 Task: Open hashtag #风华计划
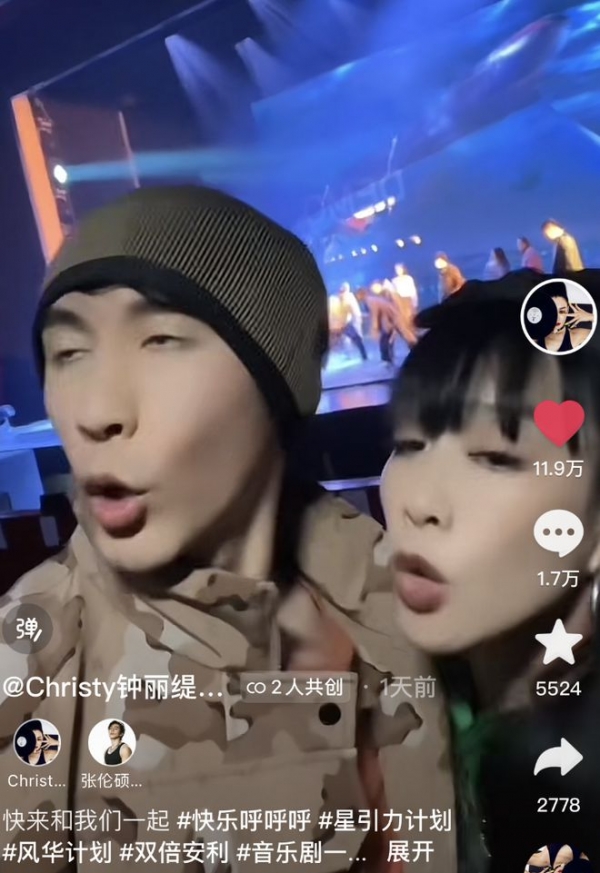click(57, 853)
